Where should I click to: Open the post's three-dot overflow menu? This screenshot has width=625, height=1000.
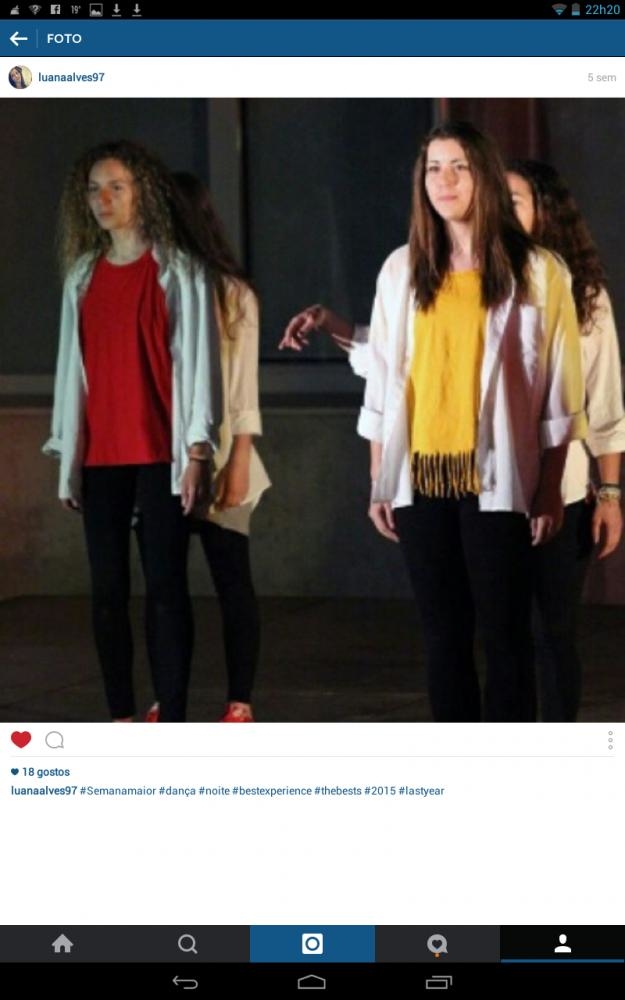click(610, 740)
